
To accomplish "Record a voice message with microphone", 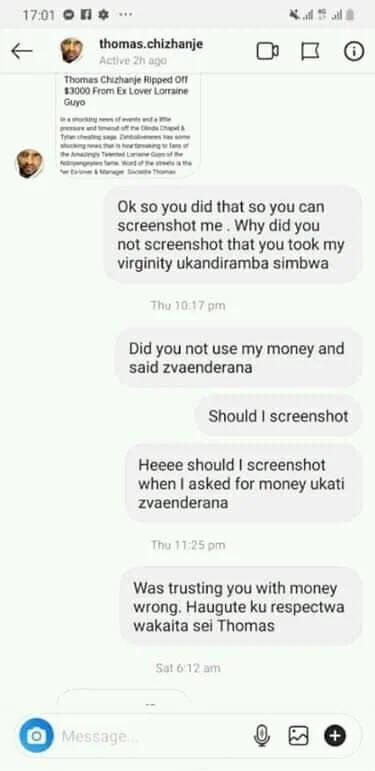I will 261,736.
